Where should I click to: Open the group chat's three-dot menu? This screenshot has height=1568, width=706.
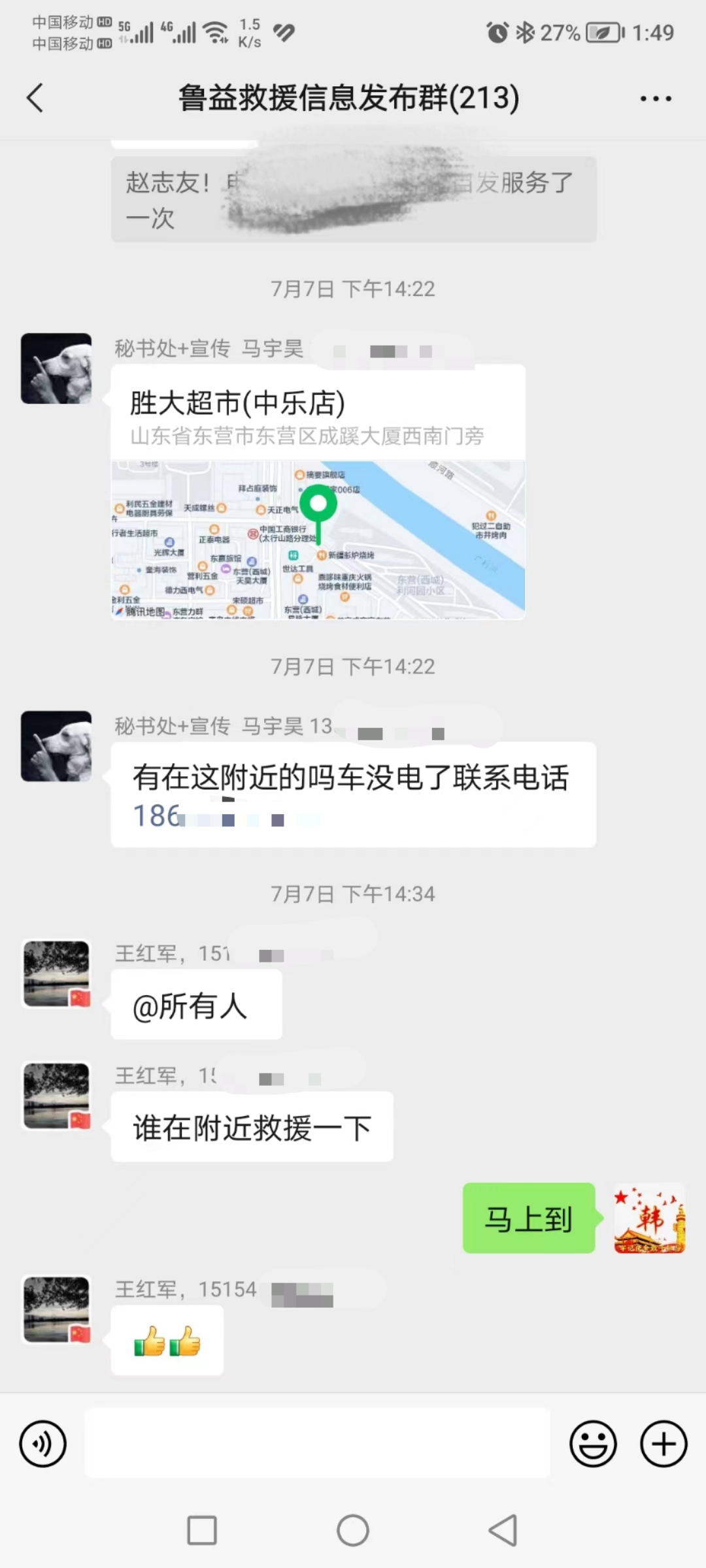point(656,99)
